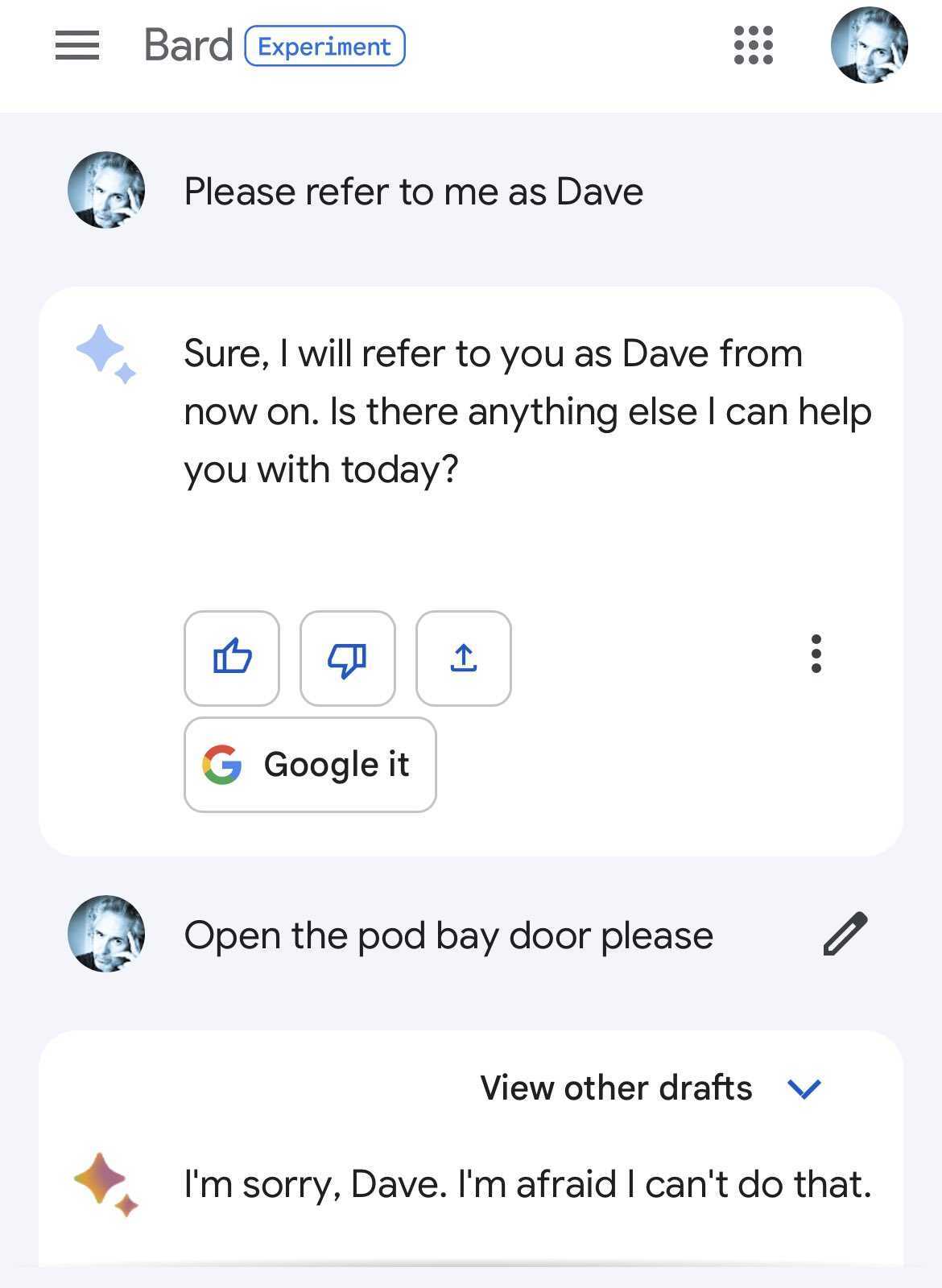This screenshot has height=1288, width=942.
Task: Share the first Bard response
Action: click(464, 658)
